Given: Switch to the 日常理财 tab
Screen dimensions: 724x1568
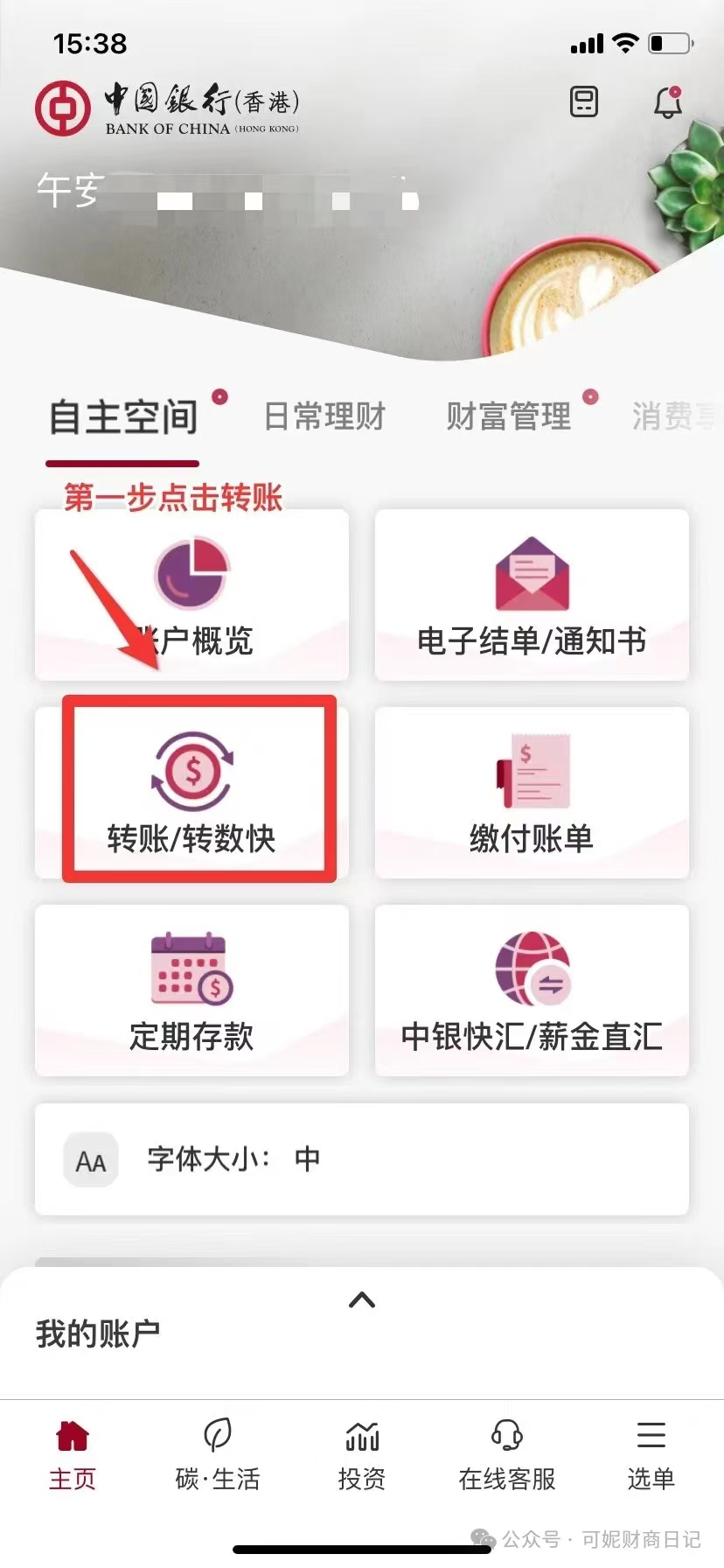Looking at the screenshot, I should pyautogui.click(x=324, y=416).
